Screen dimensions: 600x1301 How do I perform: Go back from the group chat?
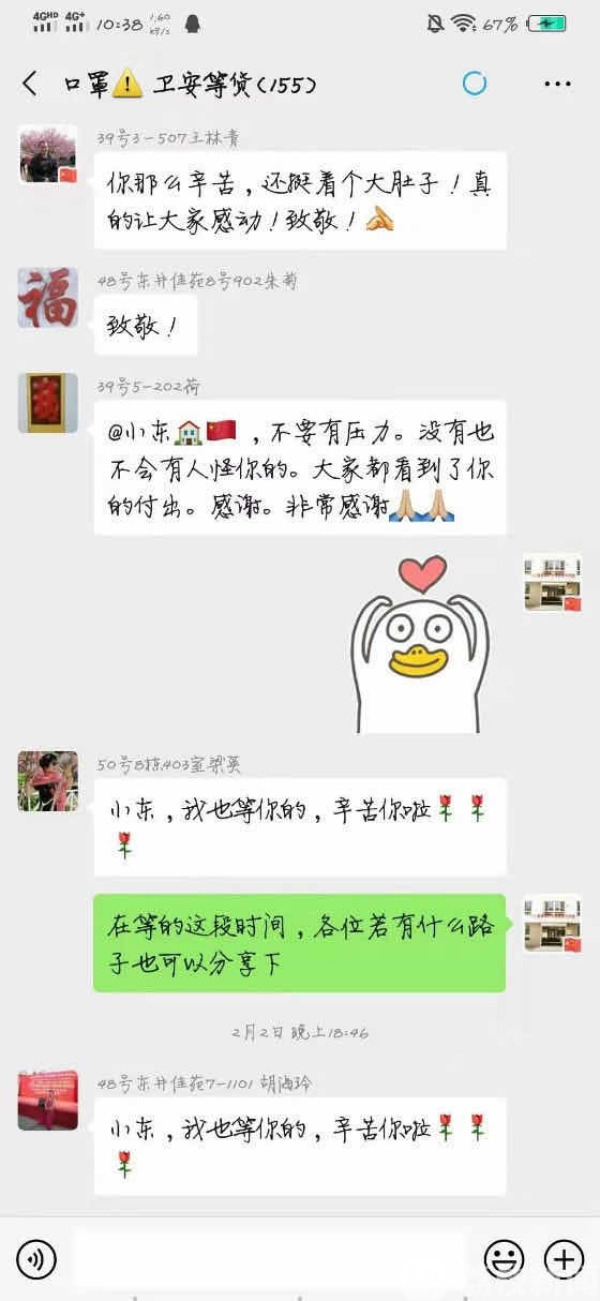tap(30, 84)
